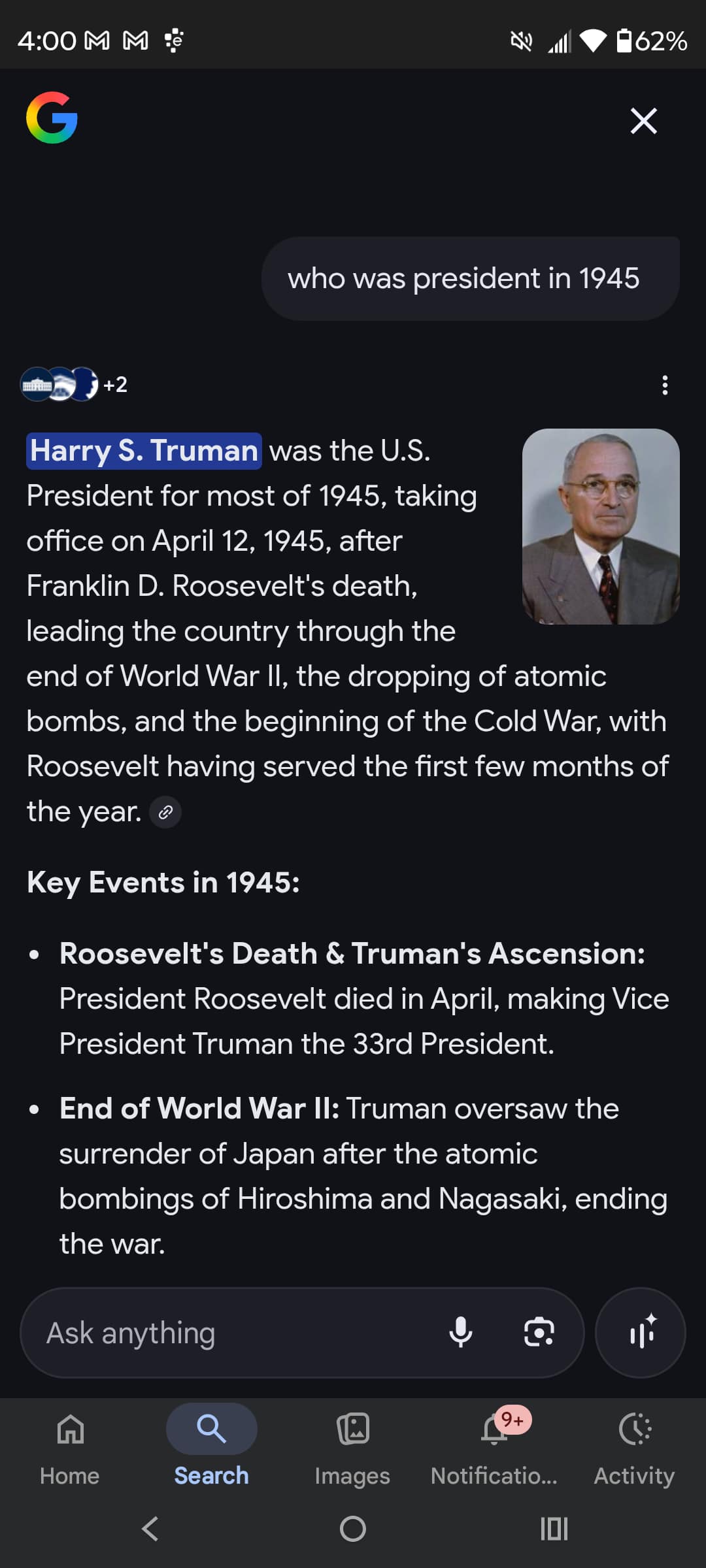The image size is (706, 1568).
Task: Focus the Ask anything field
Action: pos(235,1333)
